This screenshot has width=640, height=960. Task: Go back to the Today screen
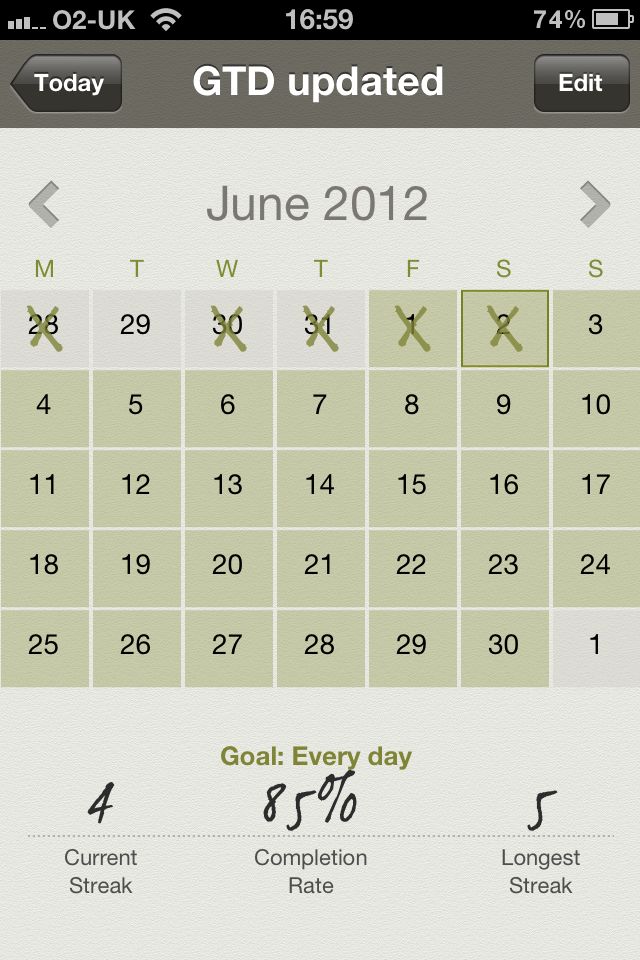[67, 83]
